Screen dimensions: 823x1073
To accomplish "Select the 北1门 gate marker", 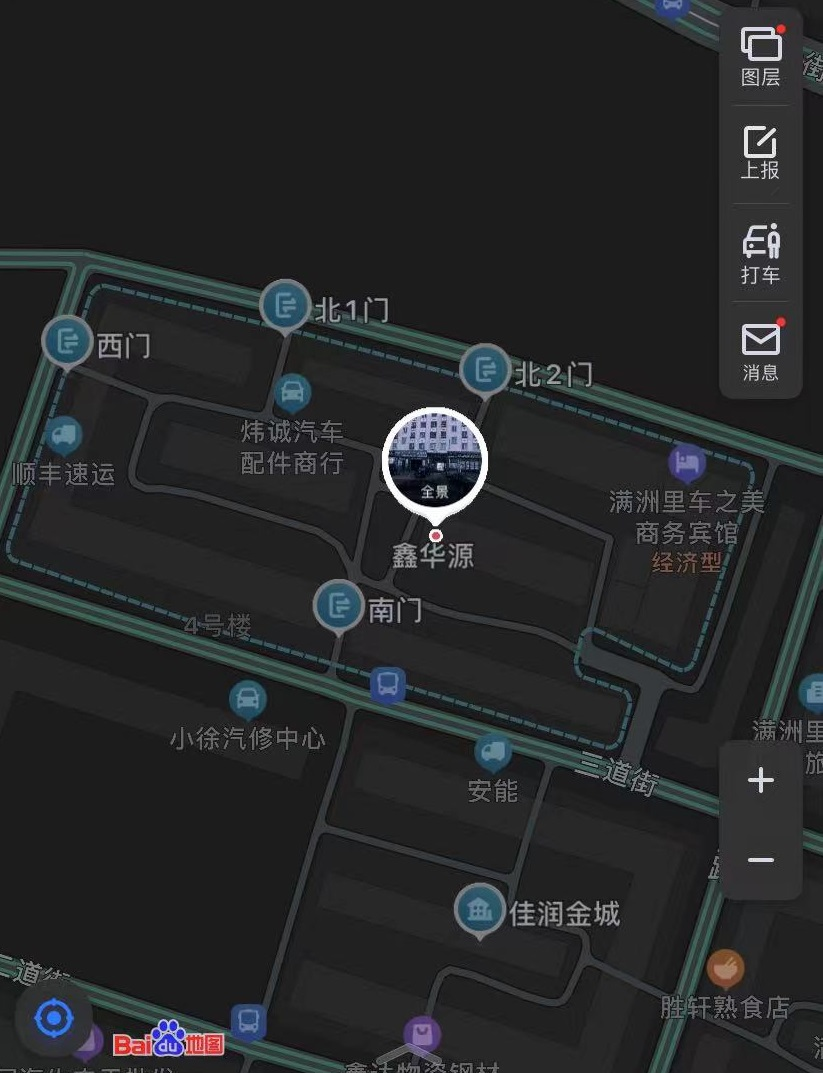I will tap(285, 304).
